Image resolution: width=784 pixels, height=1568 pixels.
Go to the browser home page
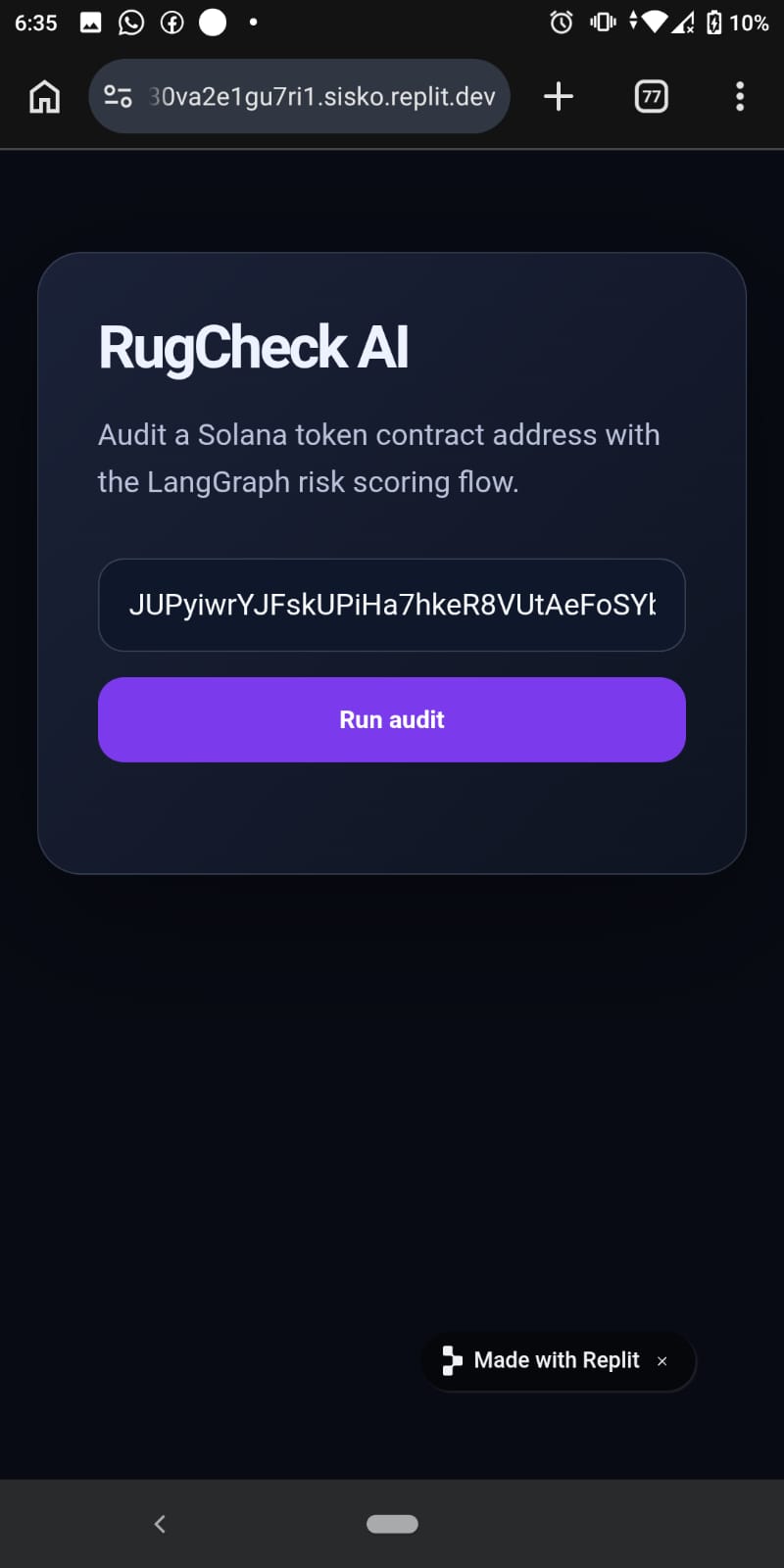[x=44, y=96]
